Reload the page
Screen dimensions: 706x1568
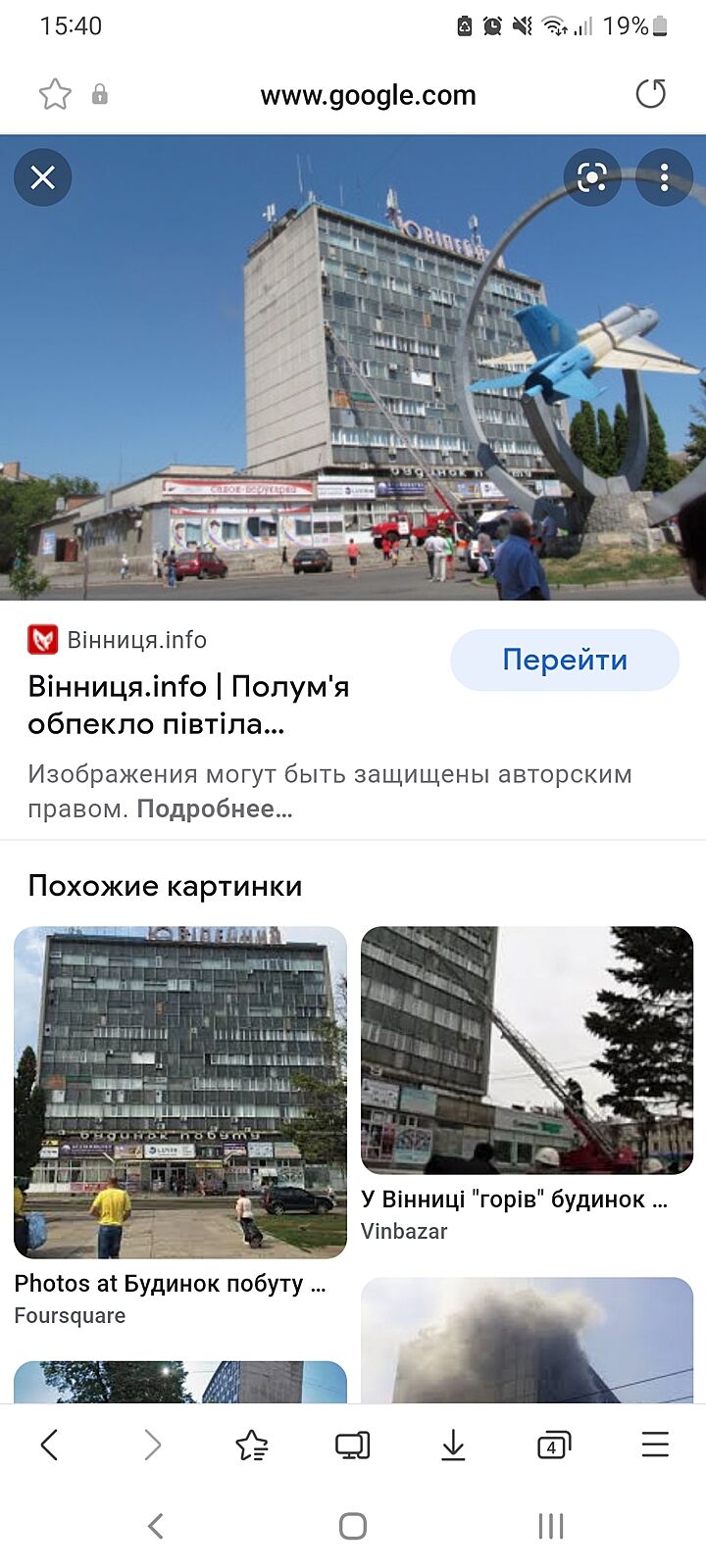650,94
